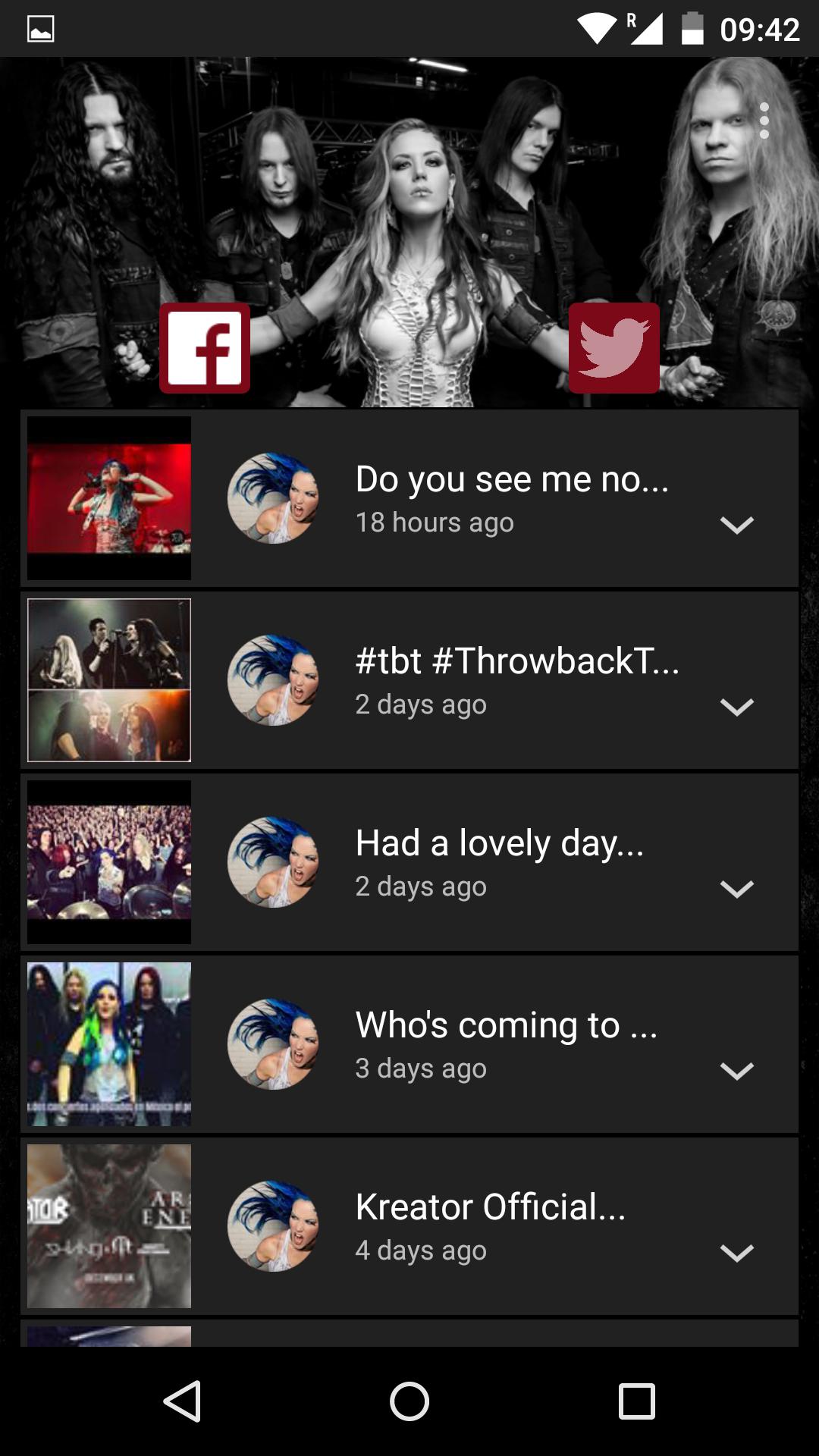
Task: Open the 'Kreator Official...' post
Action: (x=490, y=1208)
